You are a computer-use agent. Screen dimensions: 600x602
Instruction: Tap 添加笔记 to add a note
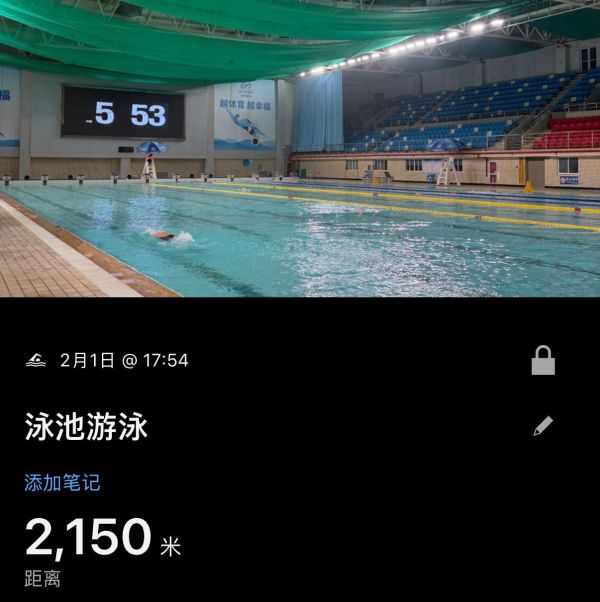[x=62, y=483]
